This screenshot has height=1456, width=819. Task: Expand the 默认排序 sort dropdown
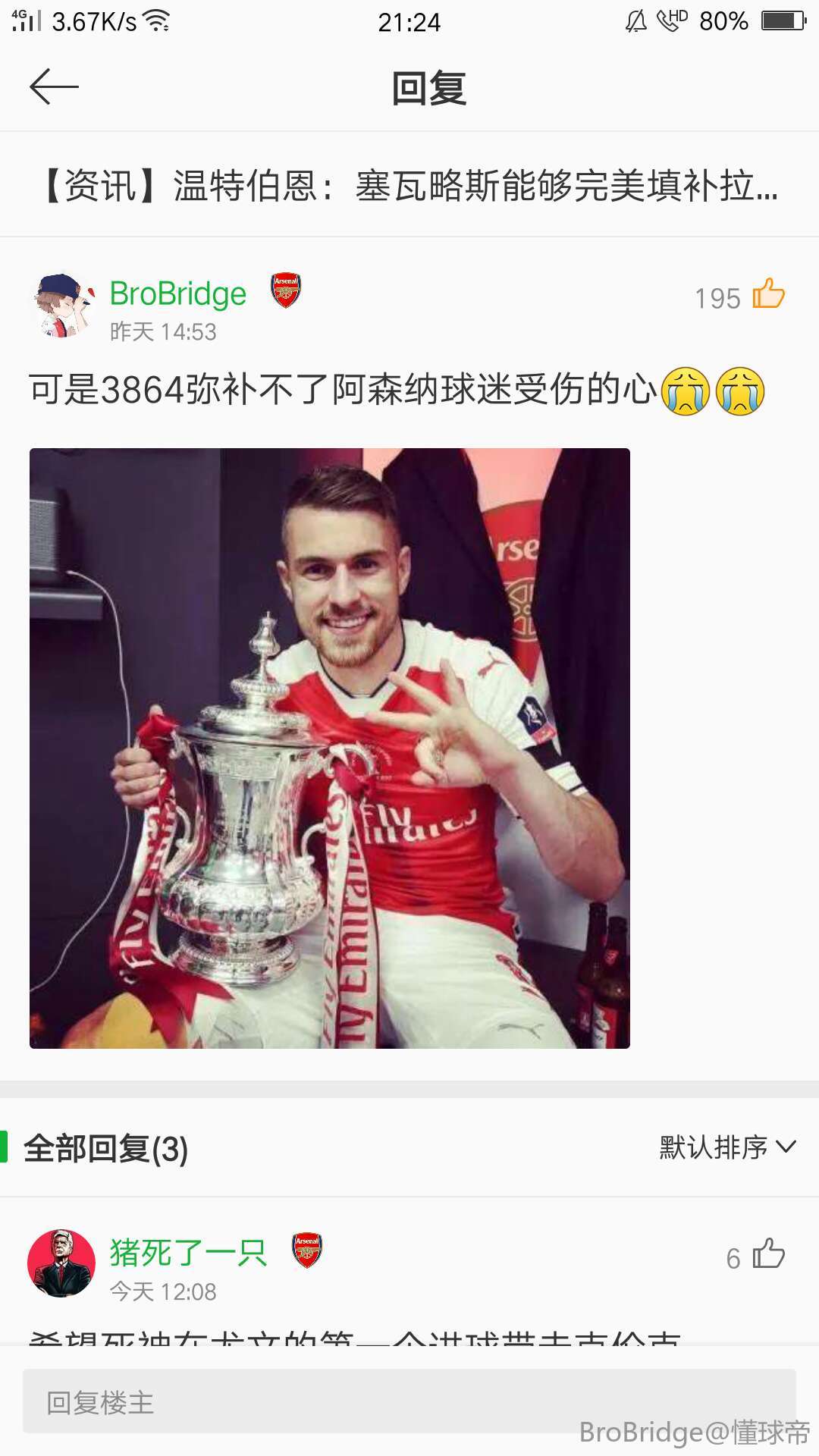pyautogui.click(x=726, y=1147)
